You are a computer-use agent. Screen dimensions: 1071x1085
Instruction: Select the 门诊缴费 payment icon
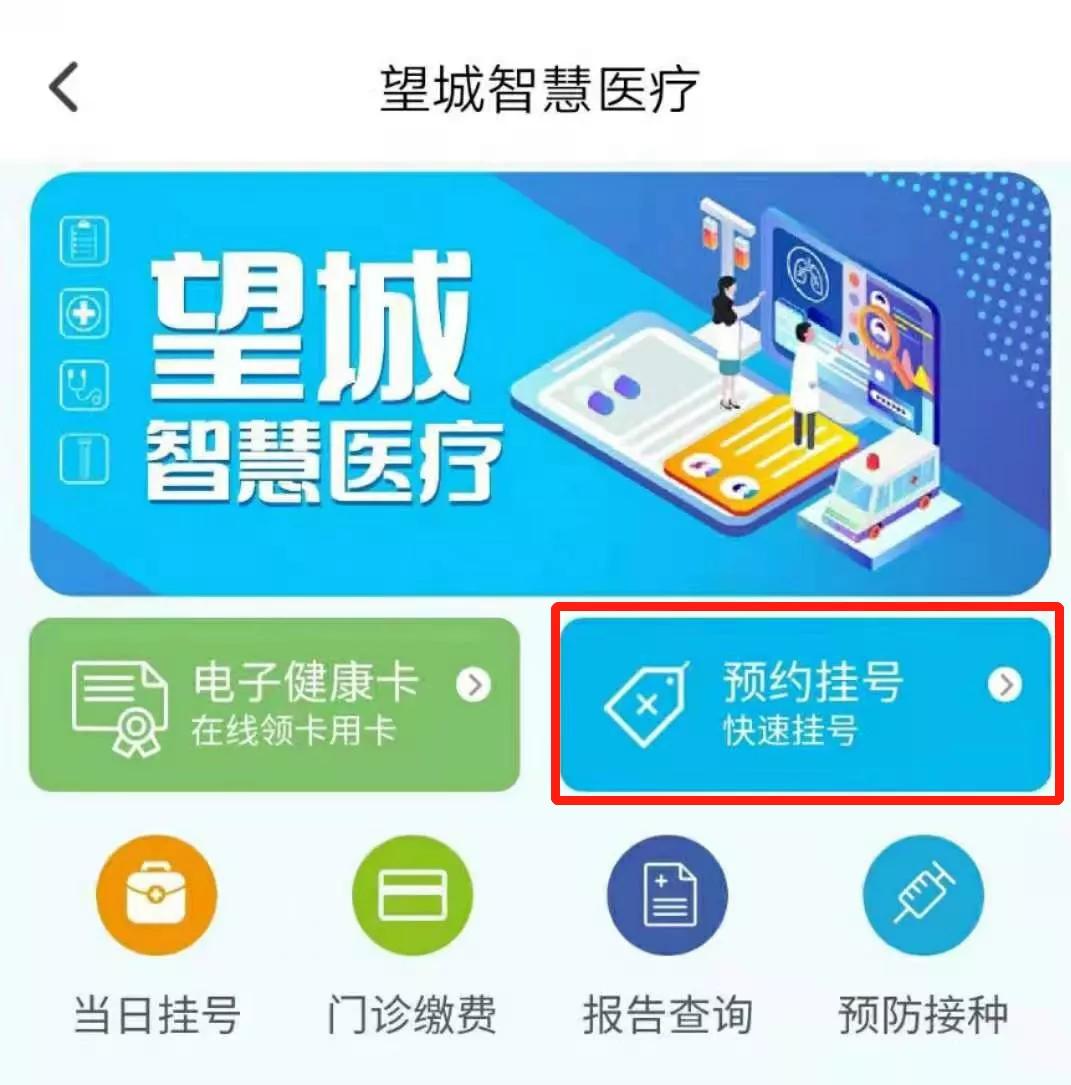[x=411, y=895]
